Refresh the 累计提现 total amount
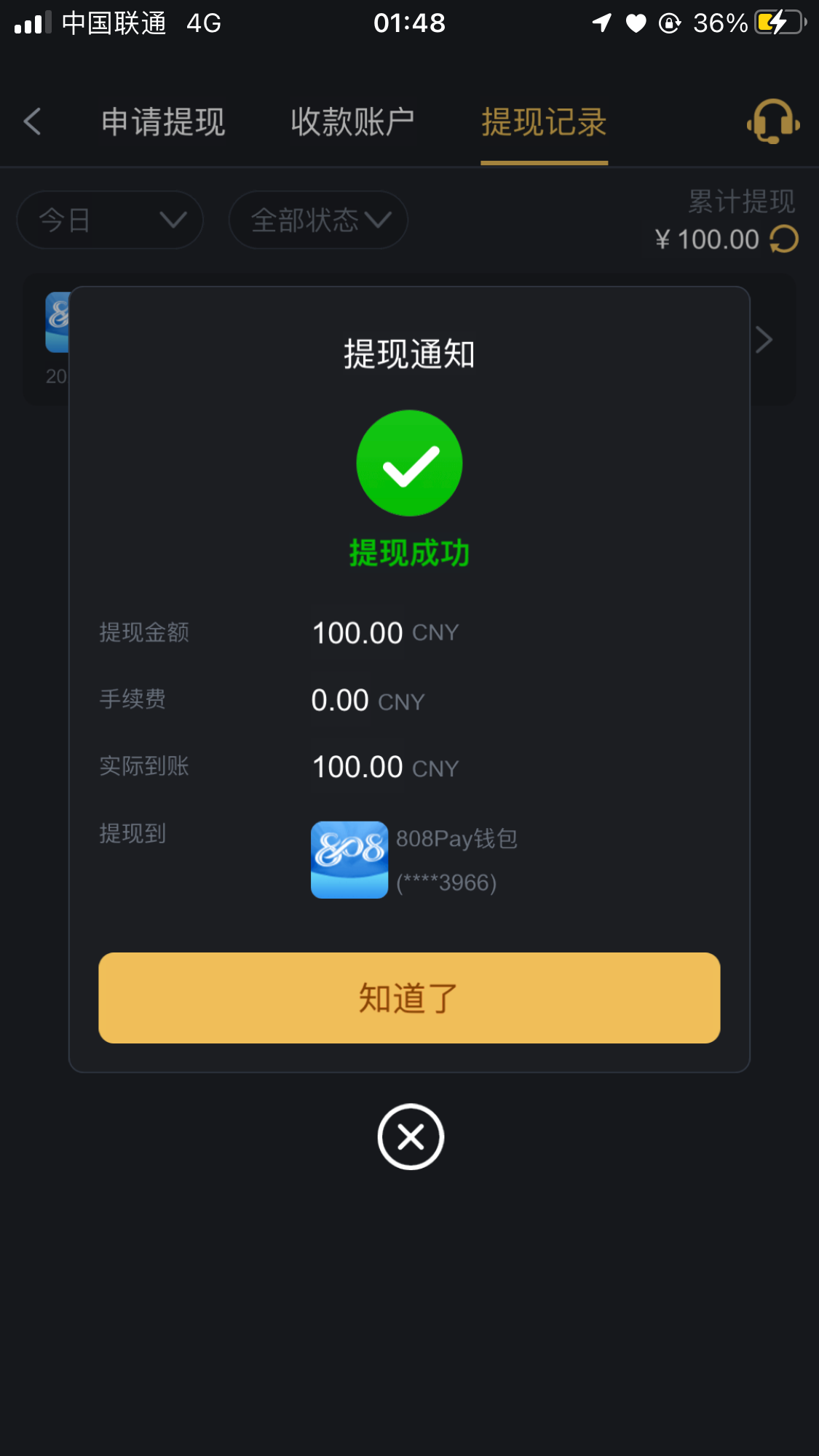Viewport: 819px width, 1456px height. point(784,239)
